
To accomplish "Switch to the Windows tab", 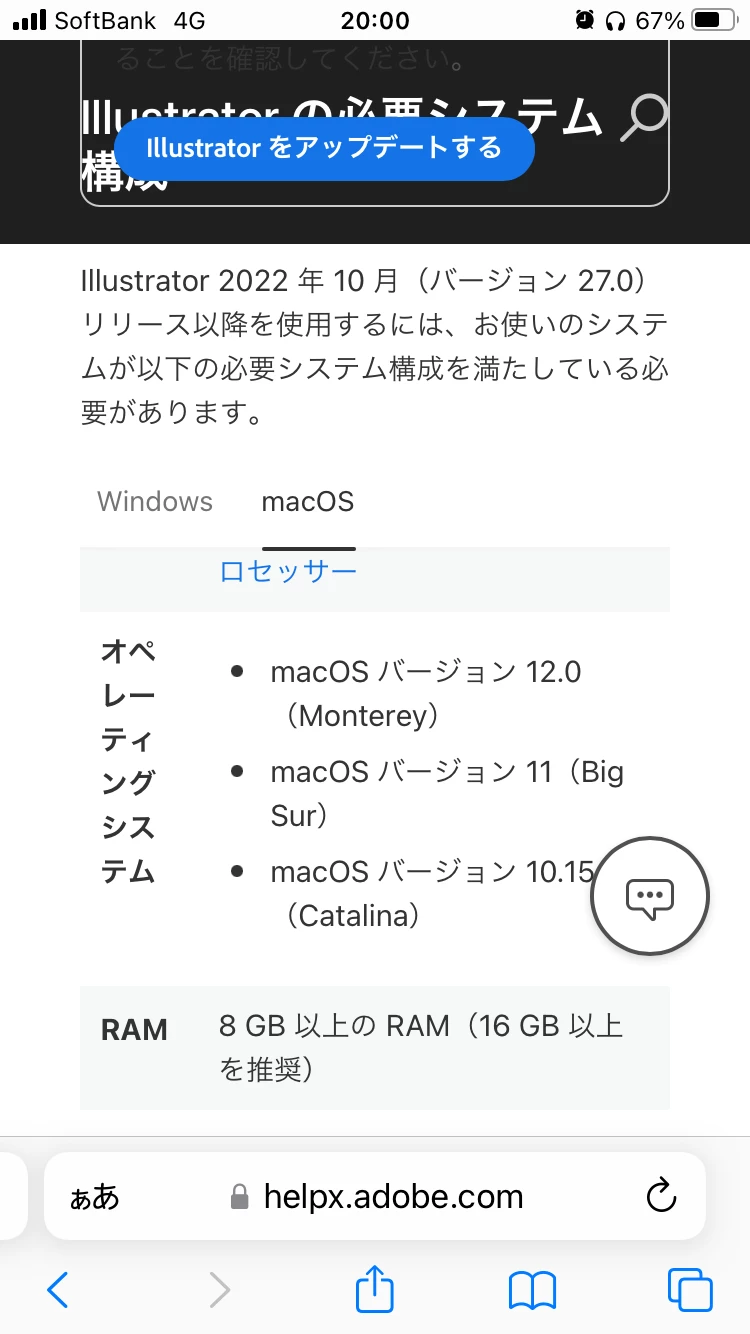I will [x=155, y=501].
